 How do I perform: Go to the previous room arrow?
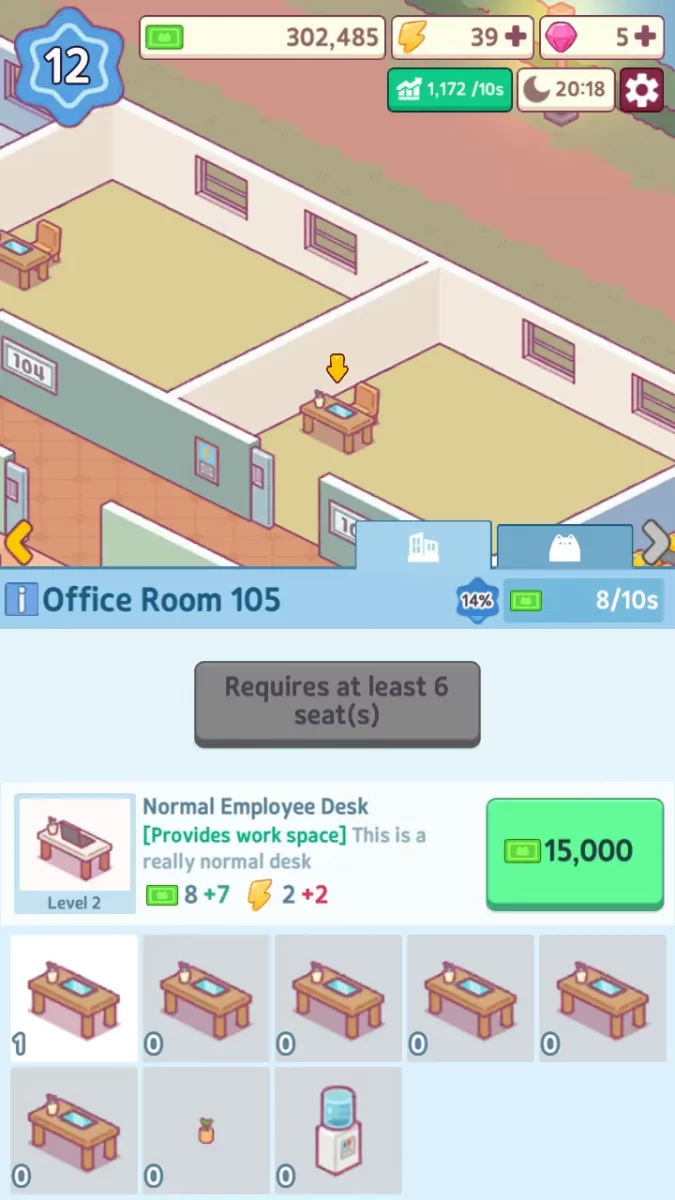(x=18, y=544)
